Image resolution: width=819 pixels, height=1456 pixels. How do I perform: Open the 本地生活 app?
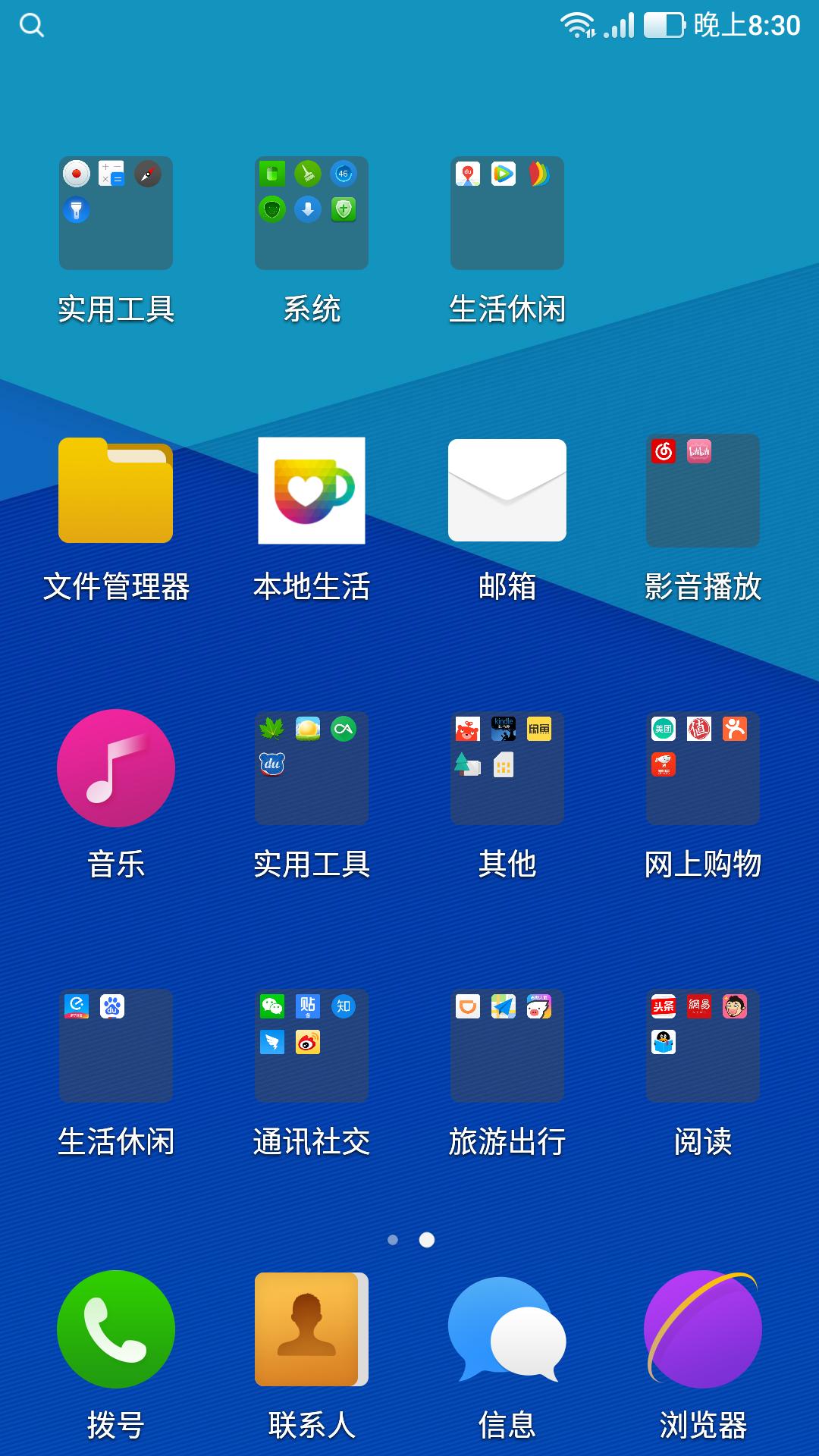(311, 491)
